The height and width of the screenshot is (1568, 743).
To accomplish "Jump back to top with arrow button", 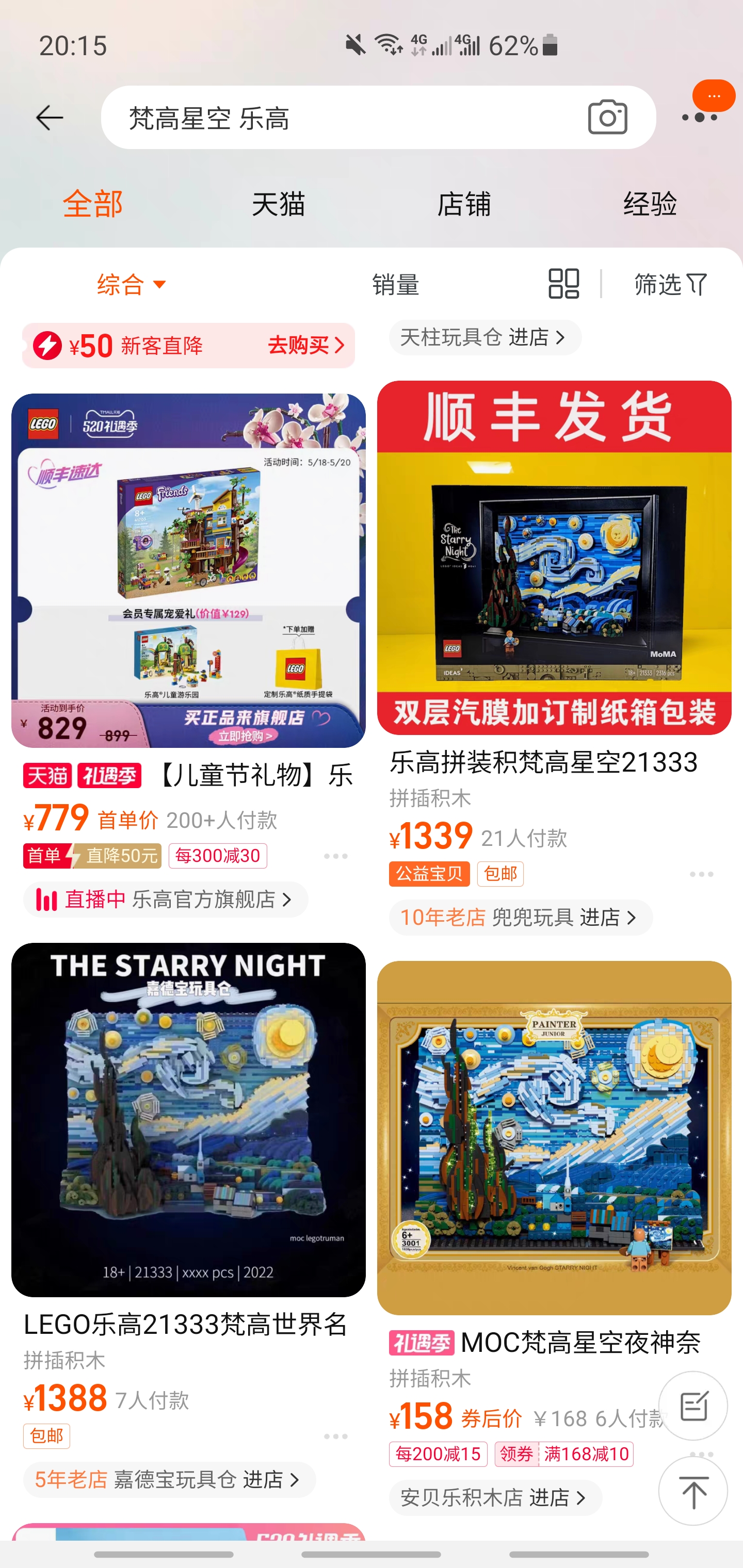I will point(692,1492).
